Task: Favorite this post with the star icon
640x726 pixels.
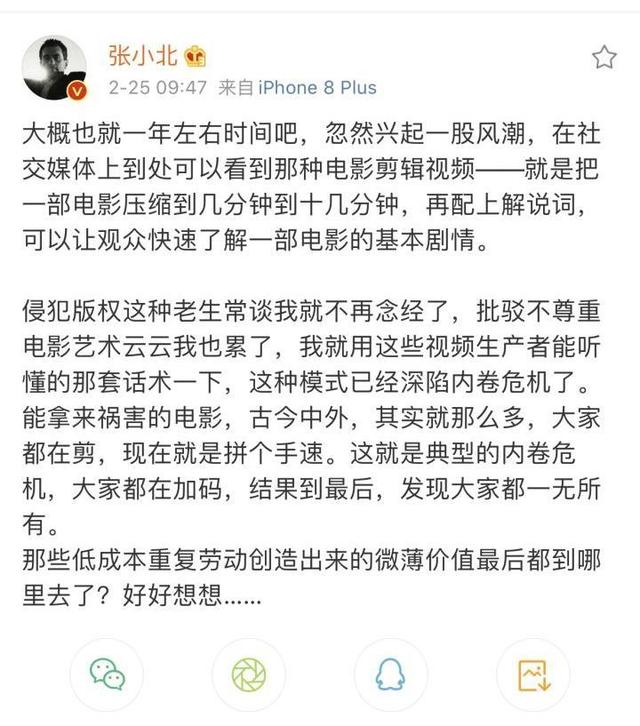Action: click(604, 57)
